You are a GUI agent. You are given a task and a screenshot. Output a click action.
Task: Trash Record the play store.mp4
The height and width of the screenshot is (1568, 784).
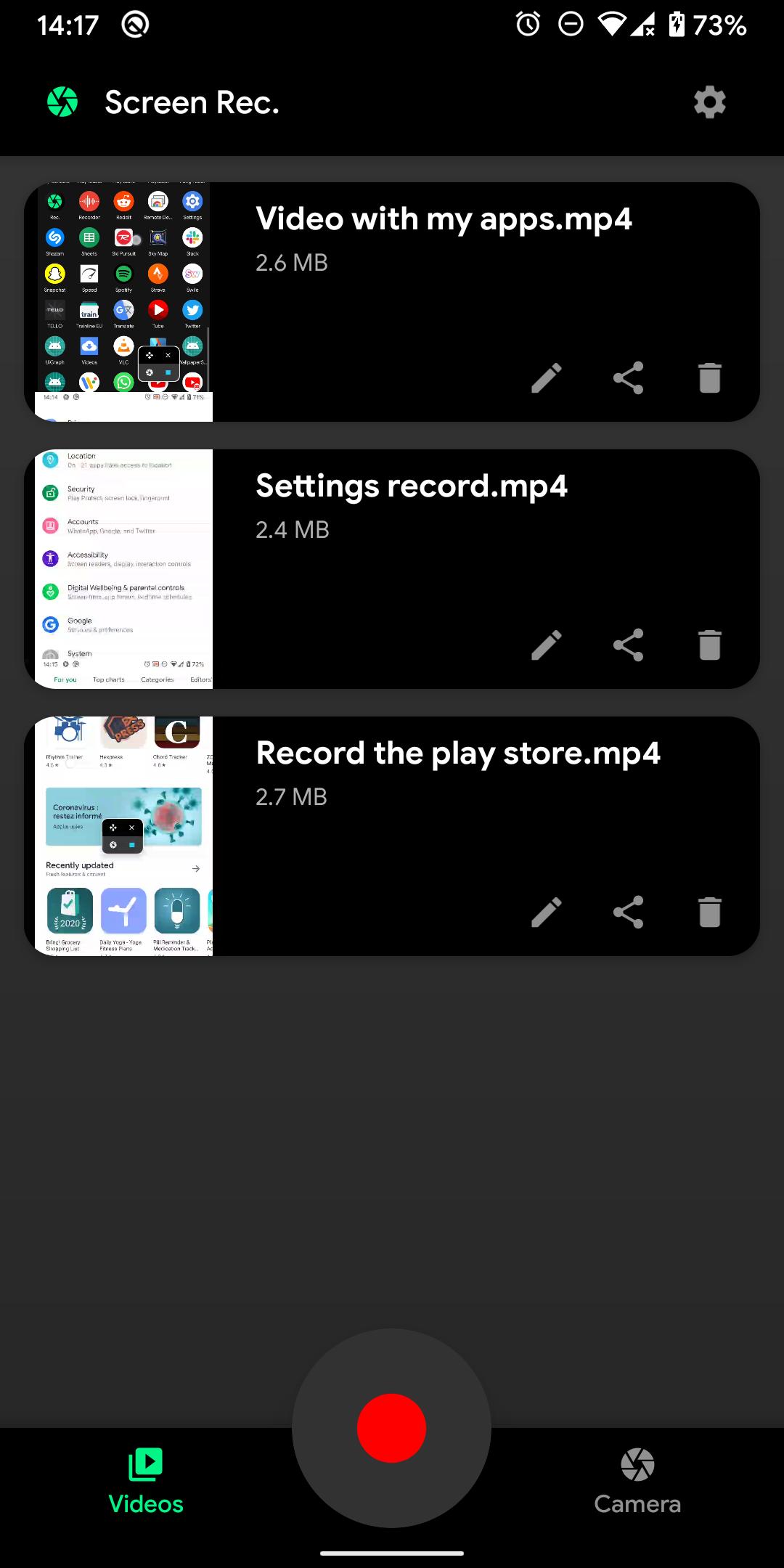click(x=709, y=912)
